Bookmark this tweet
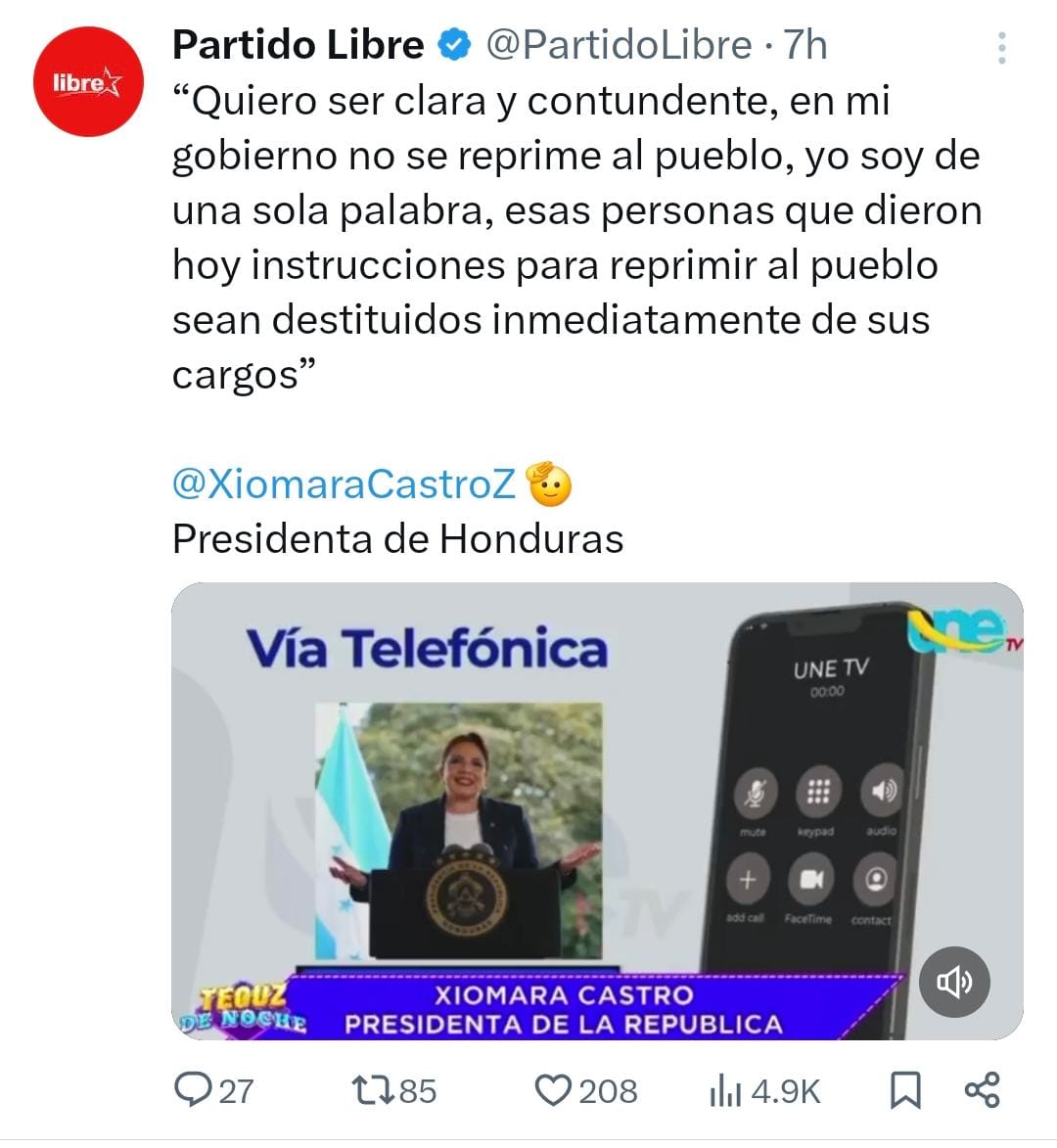The height and width of the screenshot is (1148, 1057). coord(904,1089)
